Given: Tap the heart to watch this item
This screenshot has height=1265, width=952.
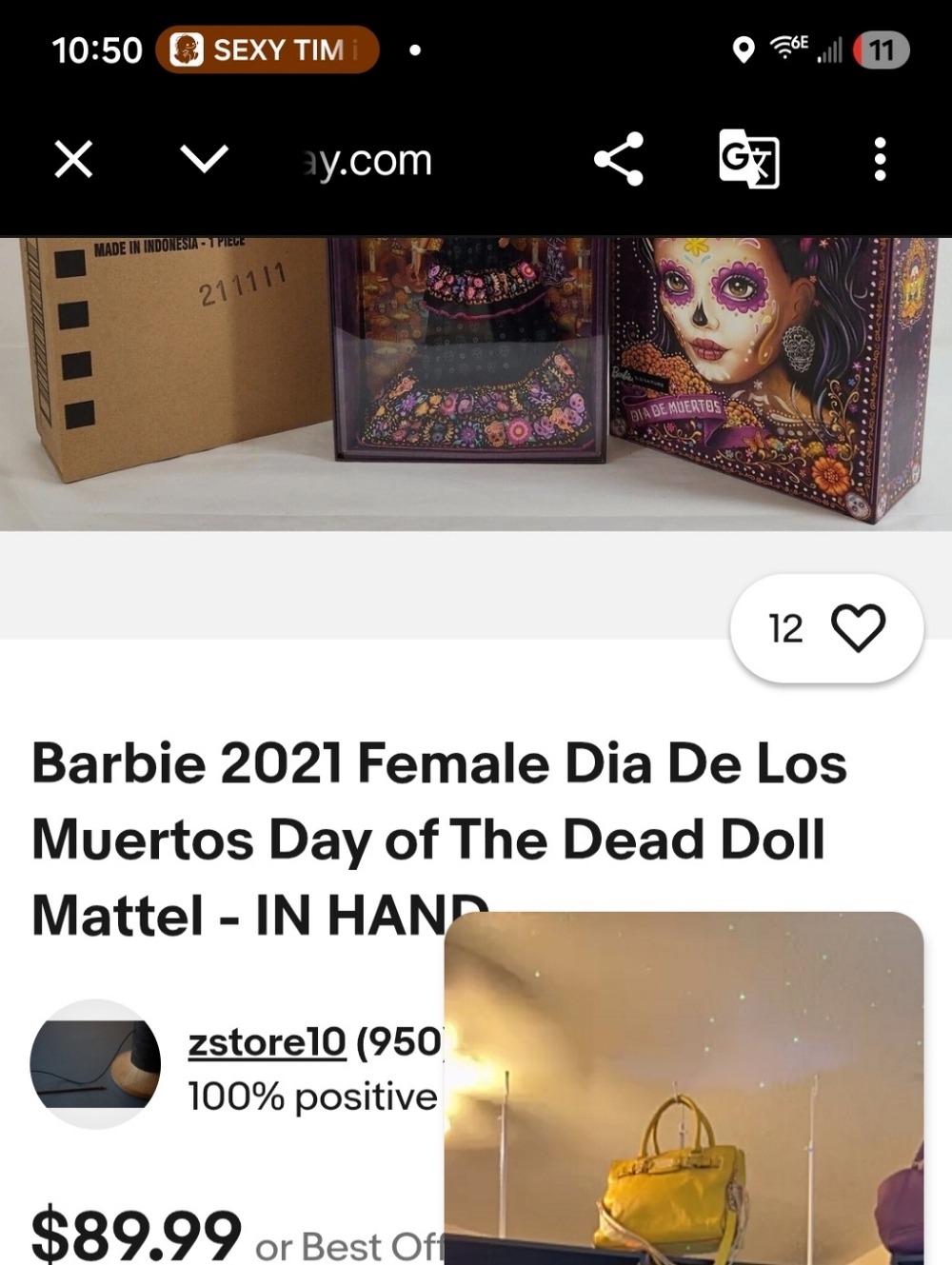Looking at the screenshot, I should click(860, 626).
